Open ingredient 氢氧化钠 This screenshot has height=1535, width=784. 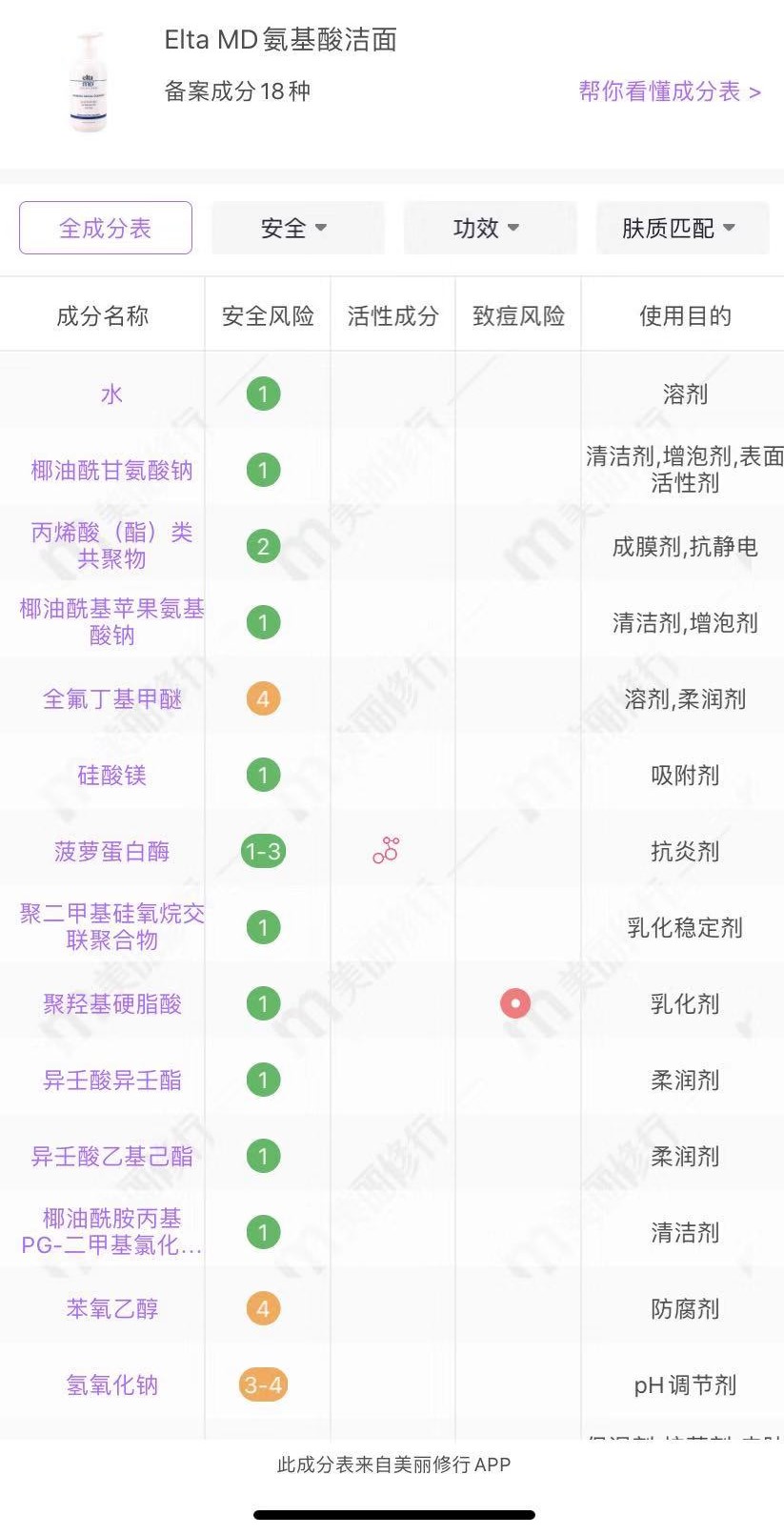(x=111, y=1385)
